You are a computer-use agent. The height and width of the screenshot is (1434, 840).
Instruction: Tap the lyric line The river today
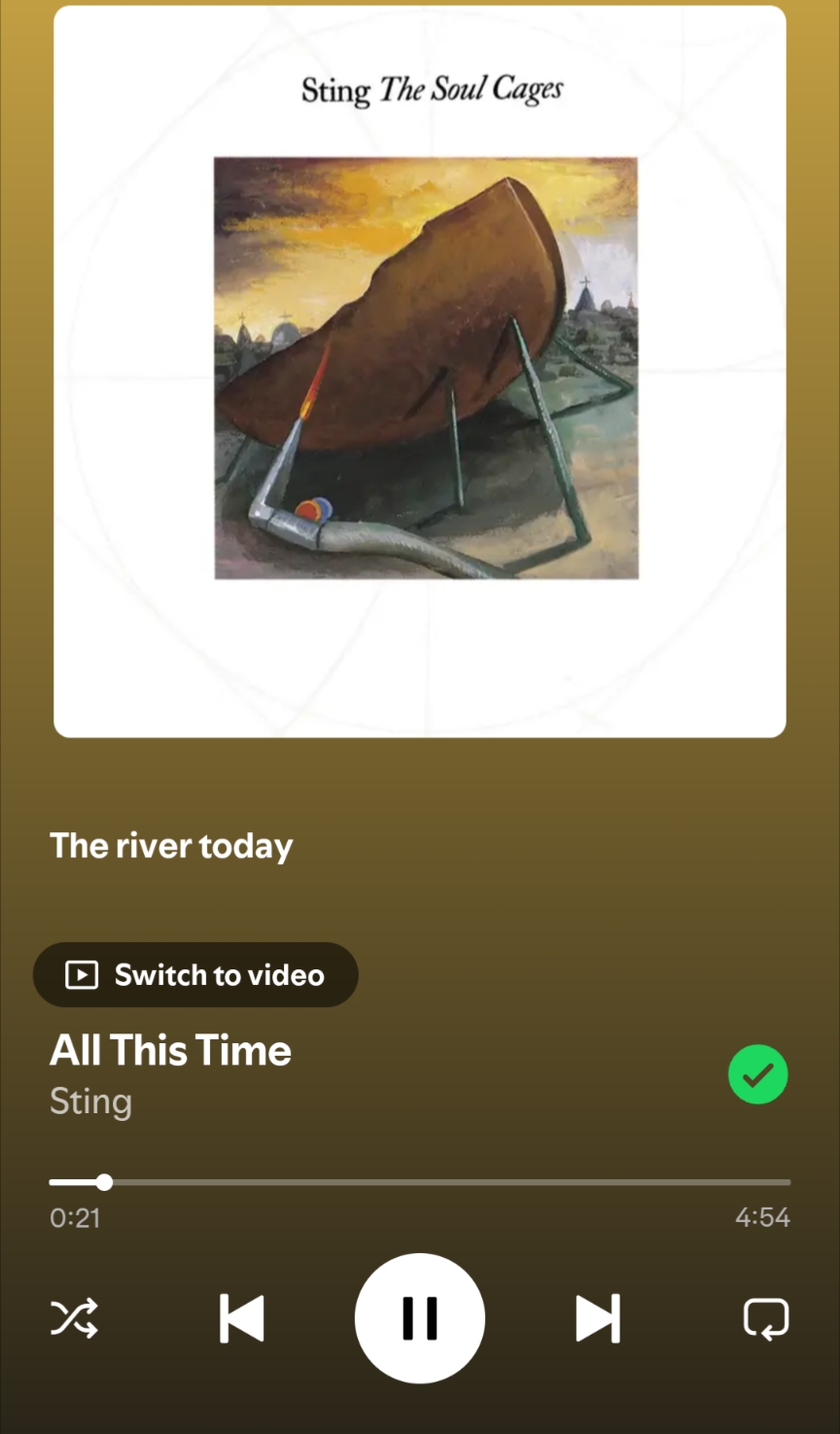tap(171, 846)
